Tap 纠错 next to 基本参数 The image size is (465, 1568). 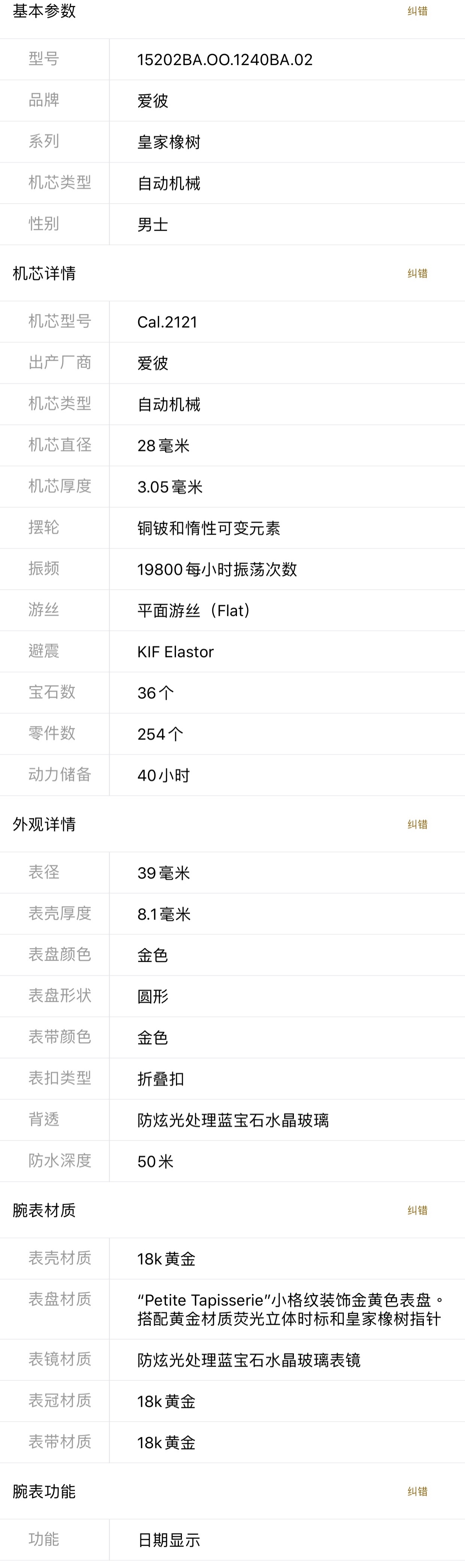(417, 11)
